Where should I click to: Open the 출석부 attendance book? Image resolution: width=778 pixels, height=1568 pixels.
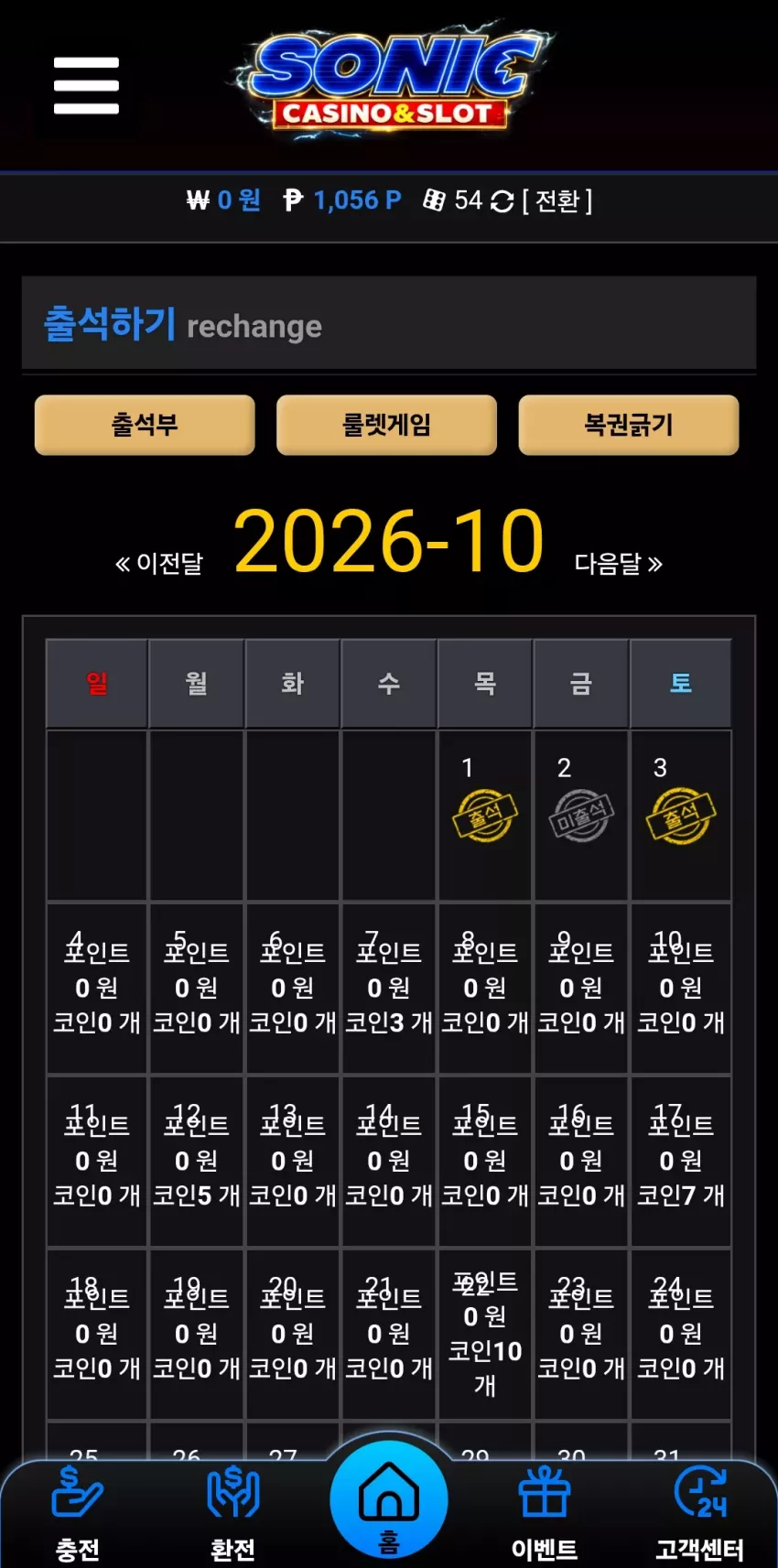(145, 425)
